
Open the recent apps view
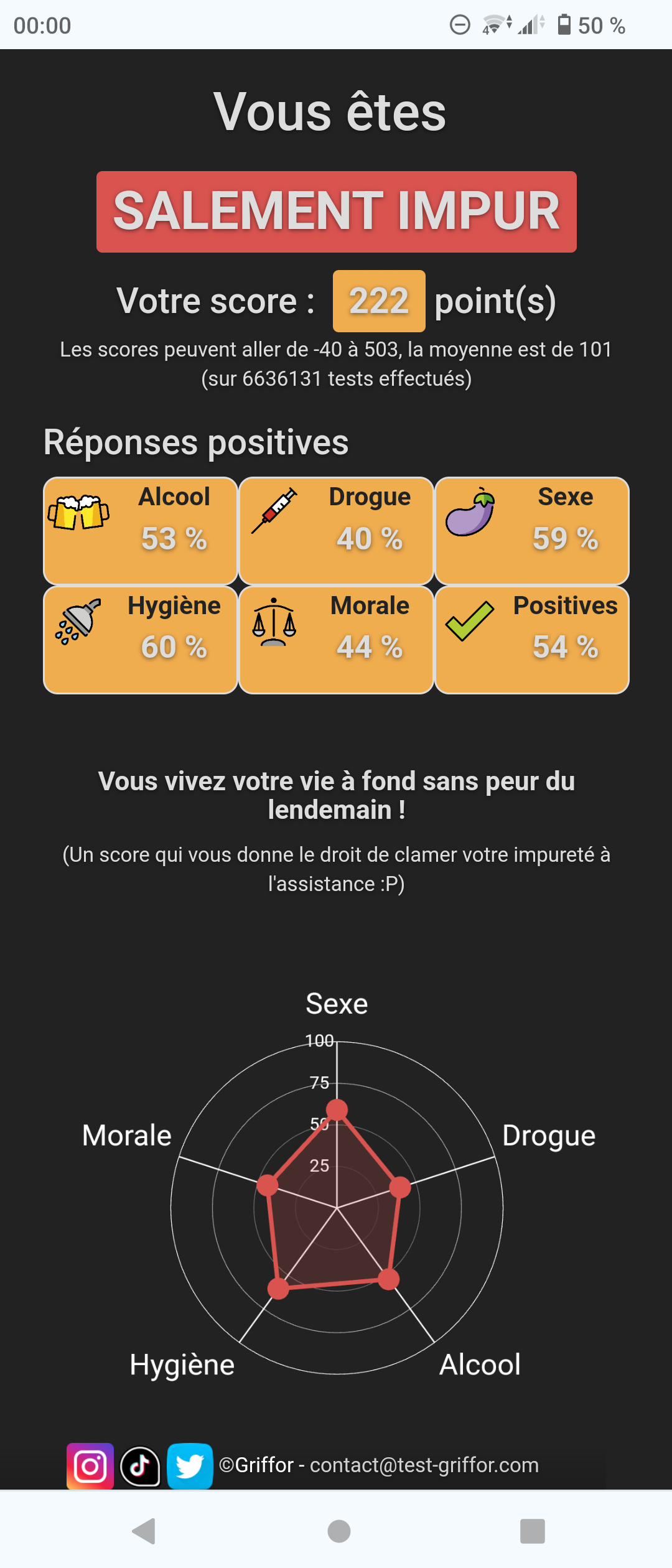[x=533, y=1531]
